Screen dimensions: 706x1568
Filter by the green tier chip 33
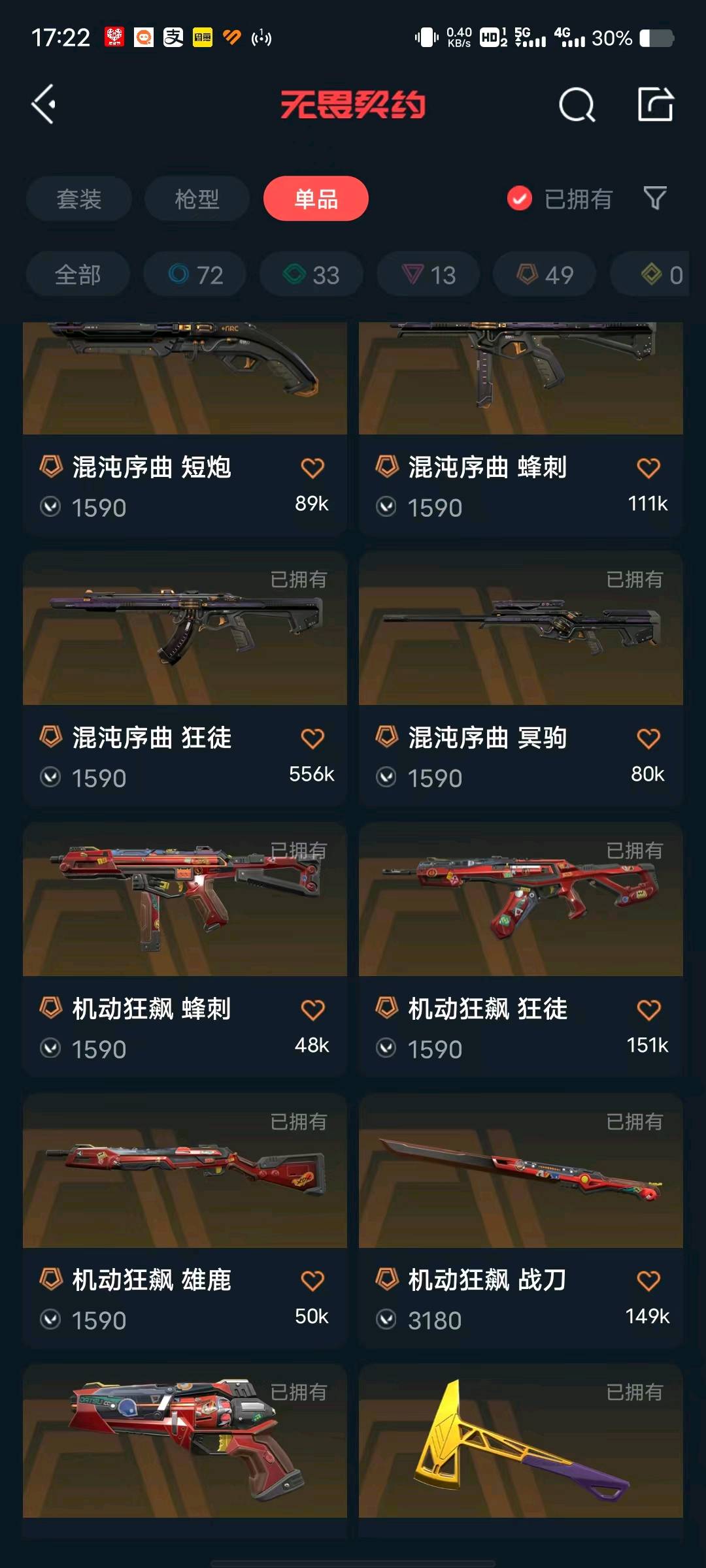[x=311, y=274]
